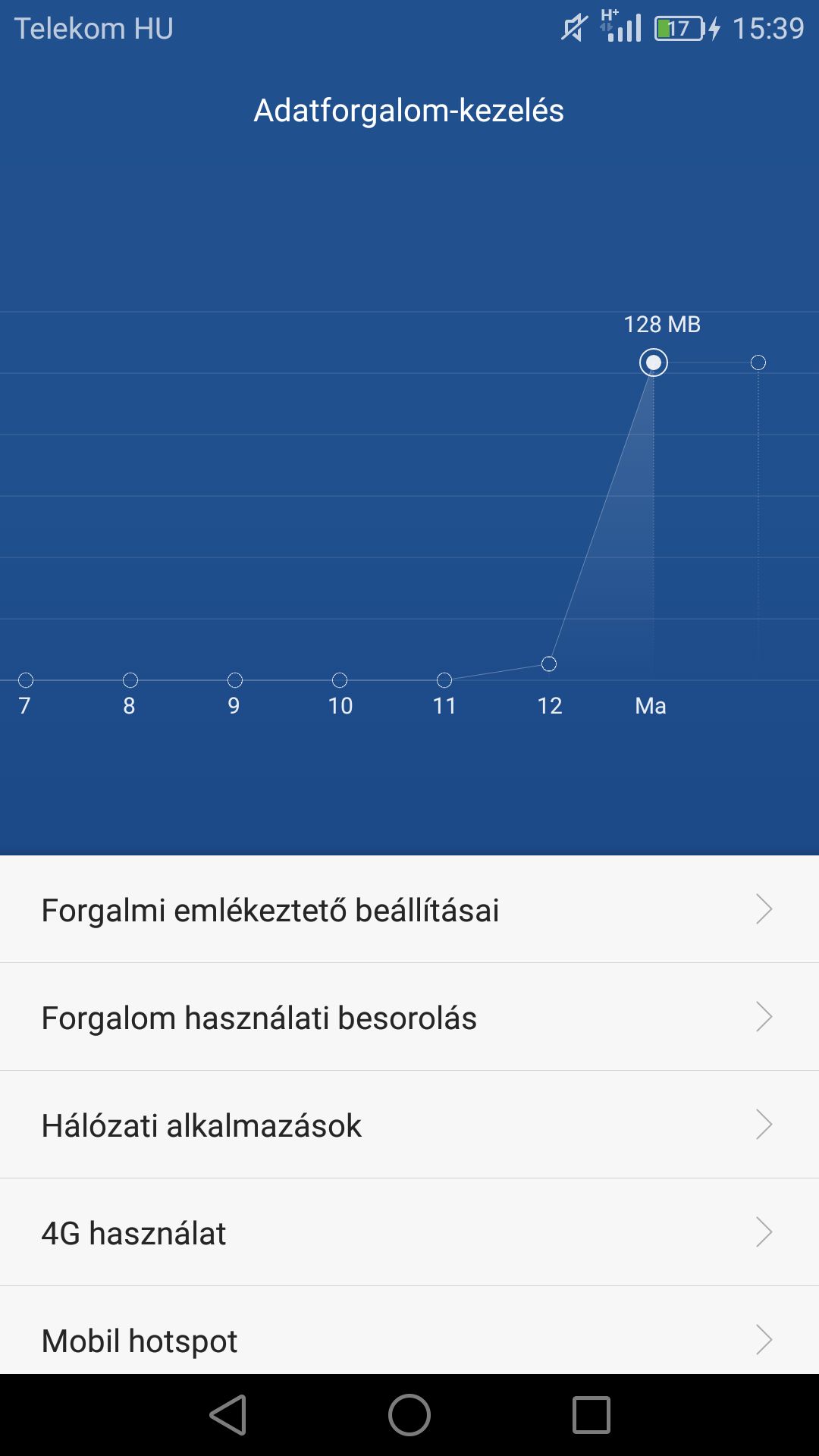Select the Ma data point showing 128 MB
The height and width of the screenshot is (1456, 819).
(x=654, y=362)
